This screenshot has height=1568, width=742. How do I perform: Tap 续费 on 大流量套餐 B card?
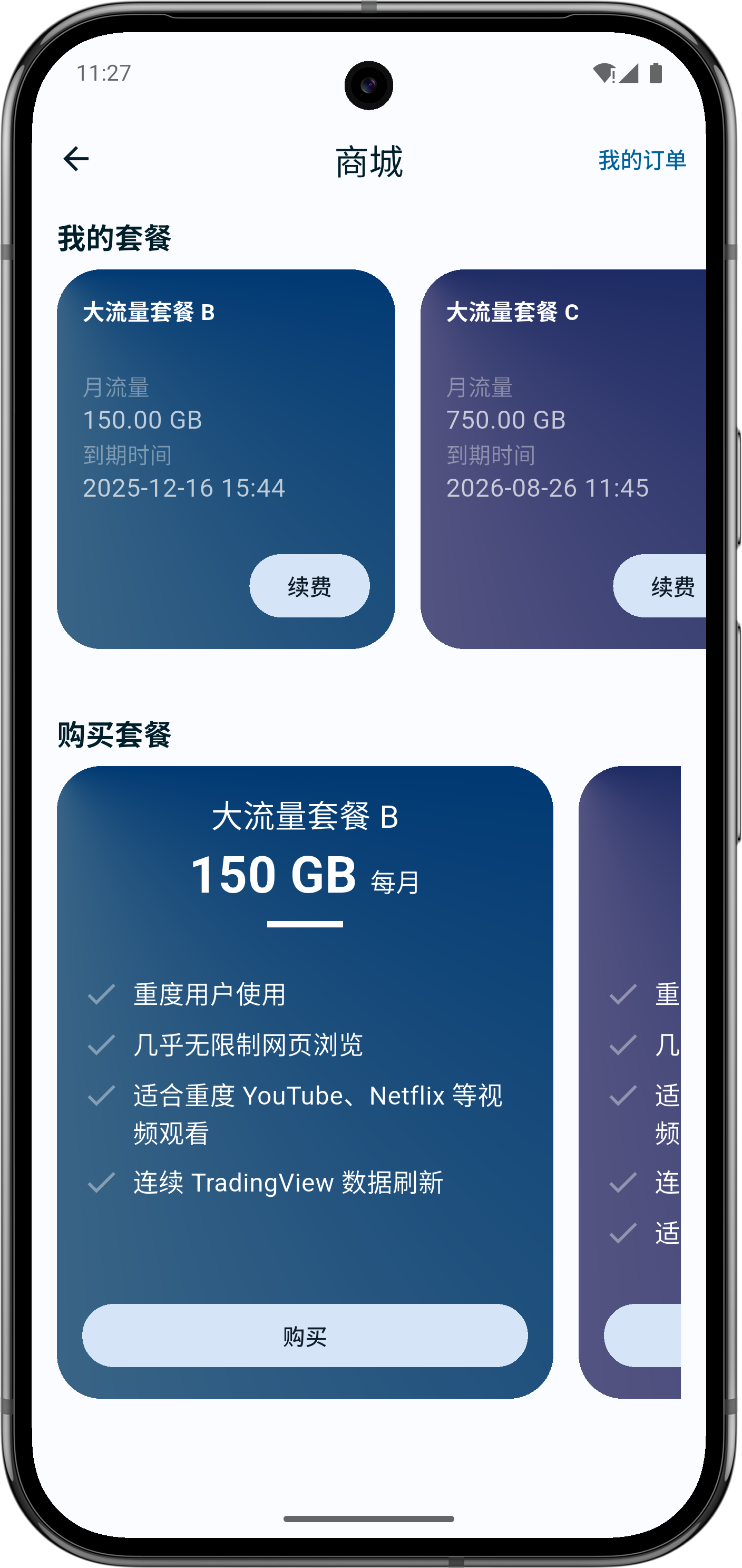pos(309,586)
